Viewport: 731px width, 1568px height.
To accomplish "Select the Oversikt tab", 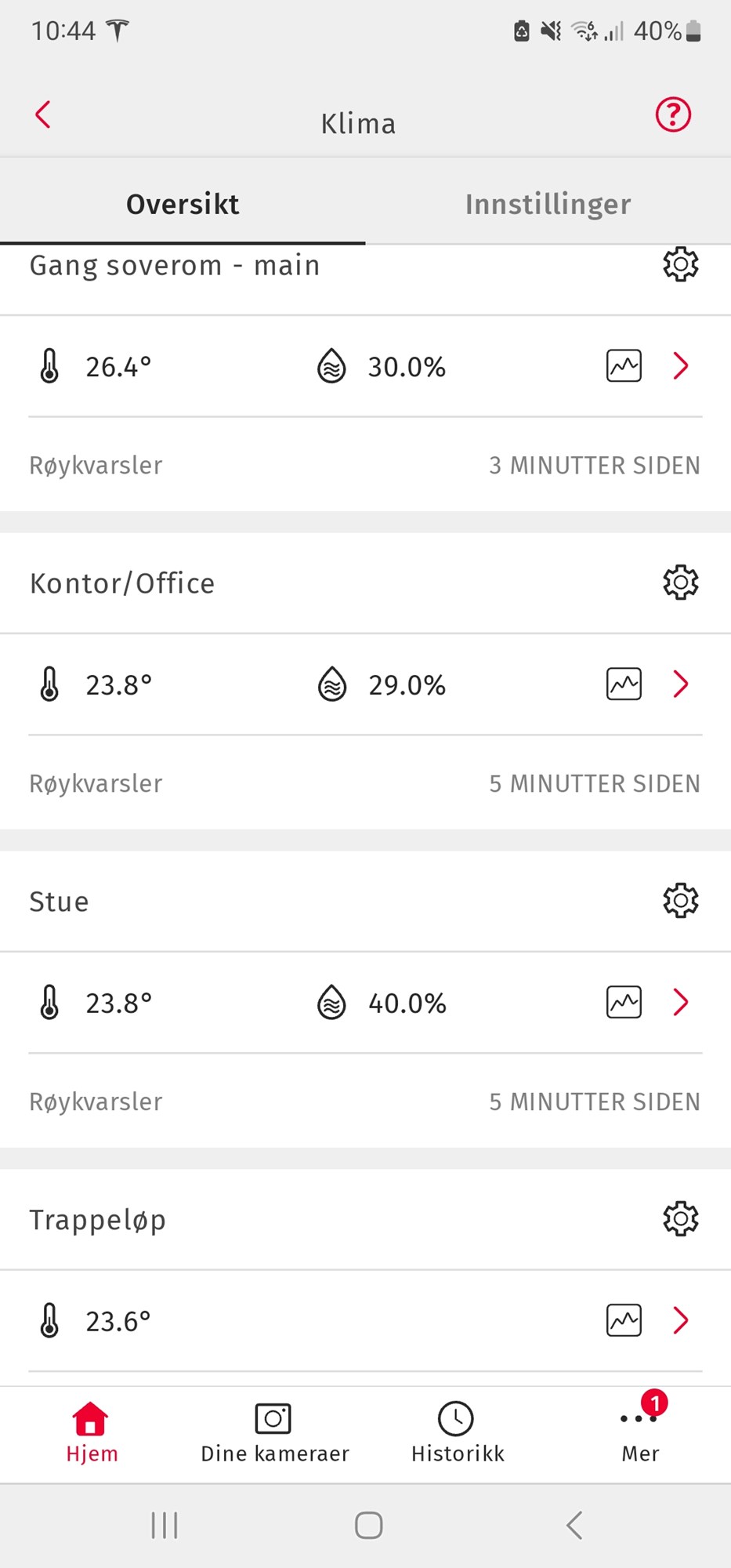I will pos(183,204).
